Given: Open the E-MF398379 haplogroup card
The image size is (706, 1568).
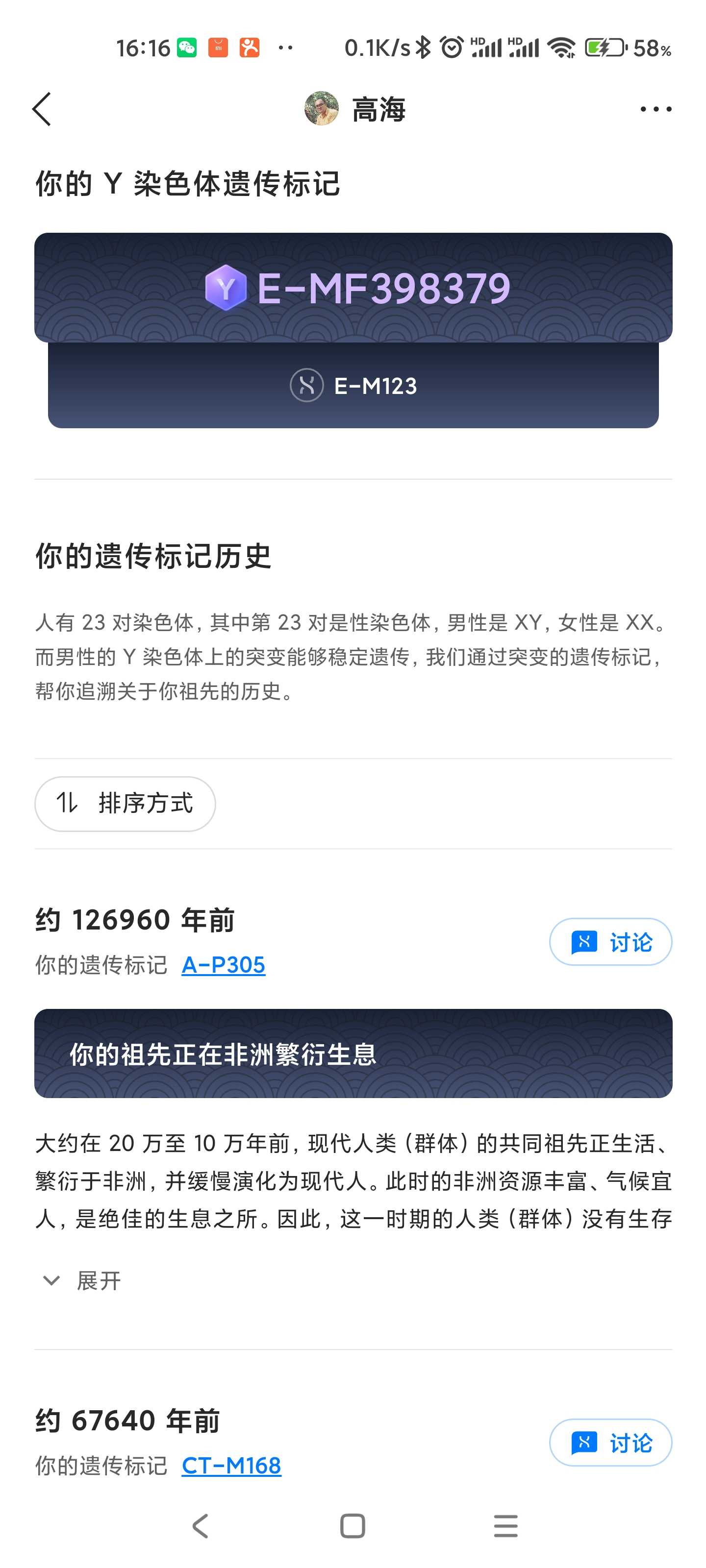Looking at the screenshot, I should point(353,287).
